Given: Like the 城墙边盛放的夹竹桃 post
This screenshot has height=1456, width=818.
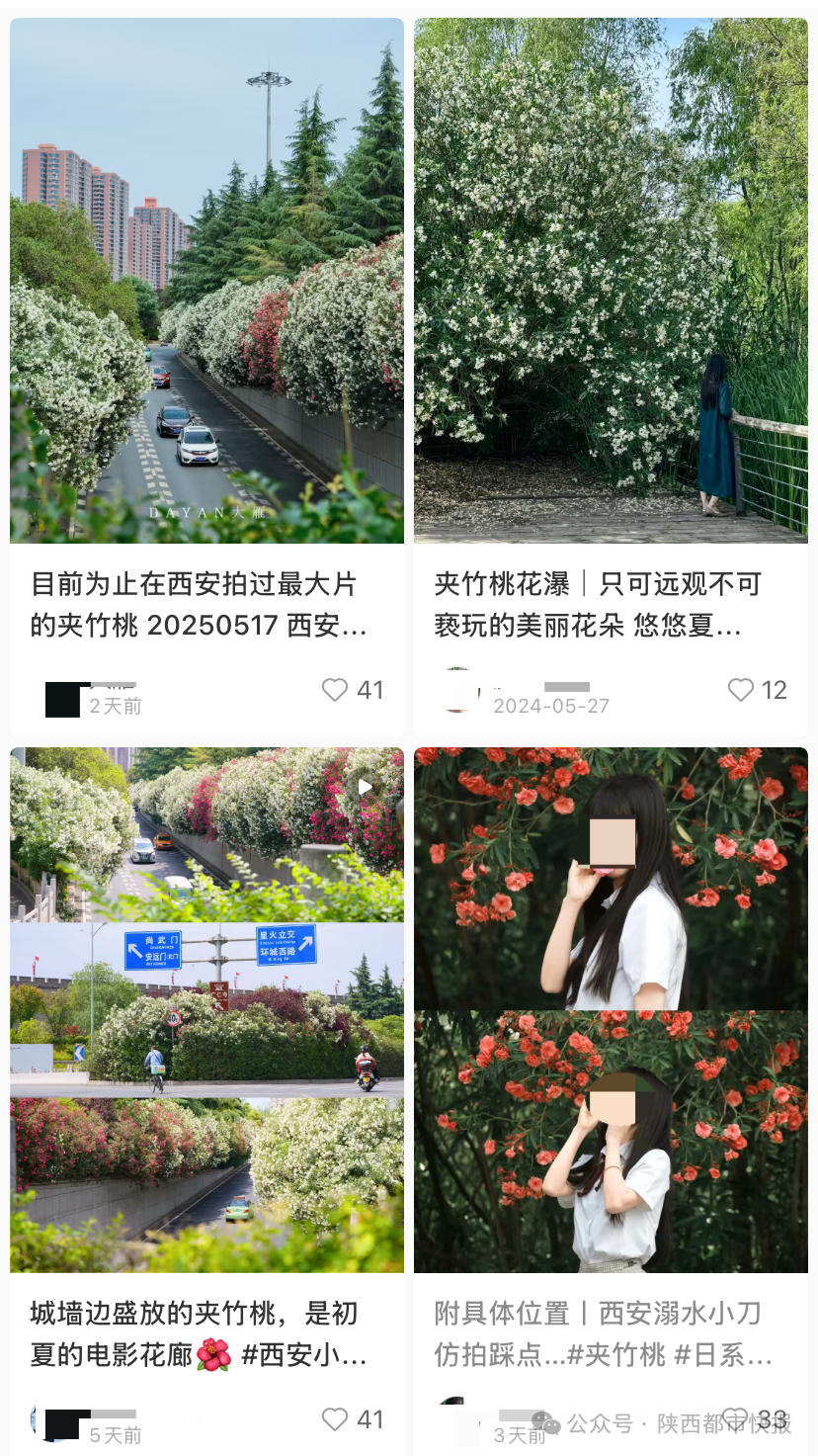Looking at the screenshot, I should pos(336,1419).
